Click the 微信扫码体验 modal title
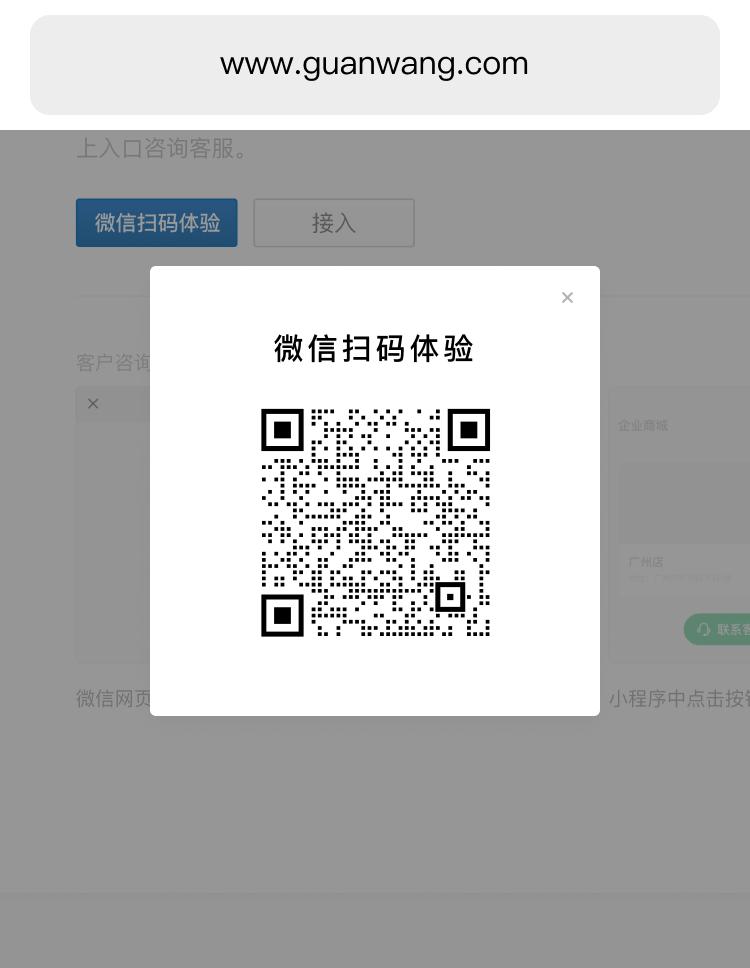Viewport: 750px width, 968px height. click(375, 349)
